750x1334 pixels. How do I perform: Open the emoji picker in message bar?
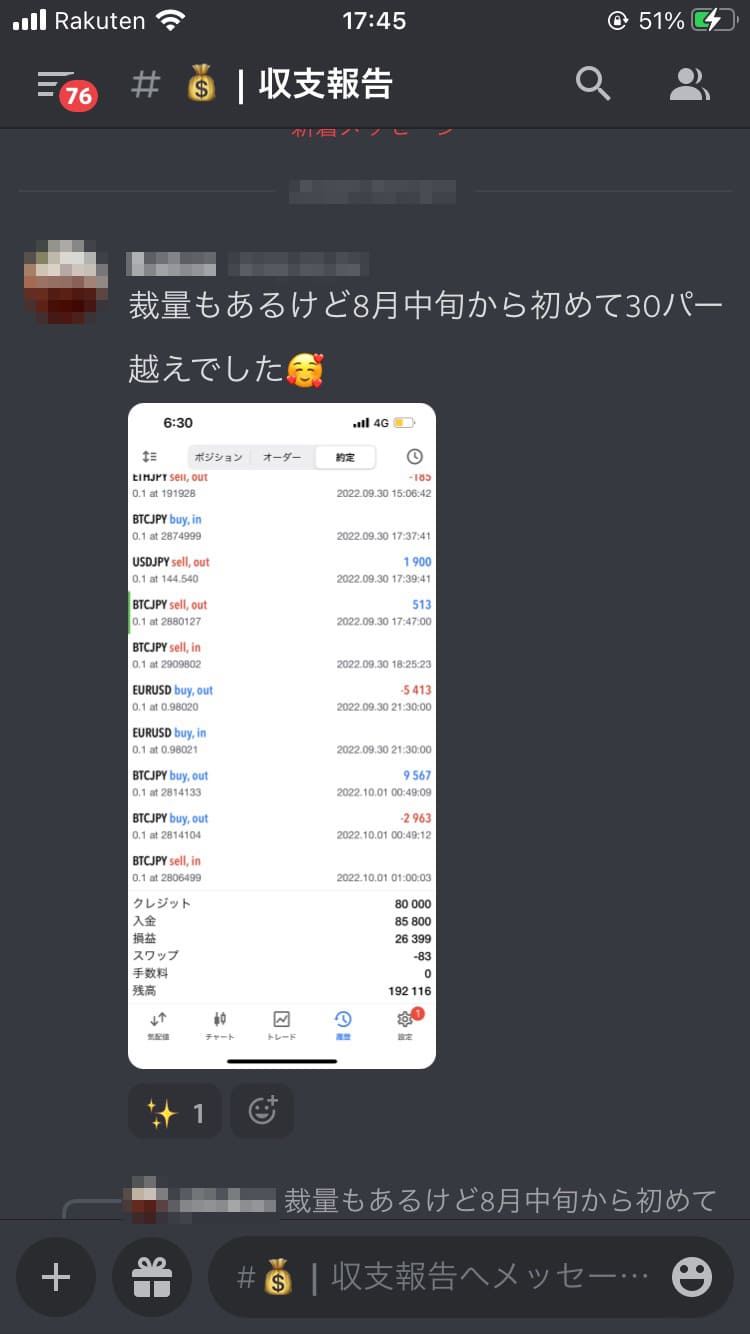691,1277
